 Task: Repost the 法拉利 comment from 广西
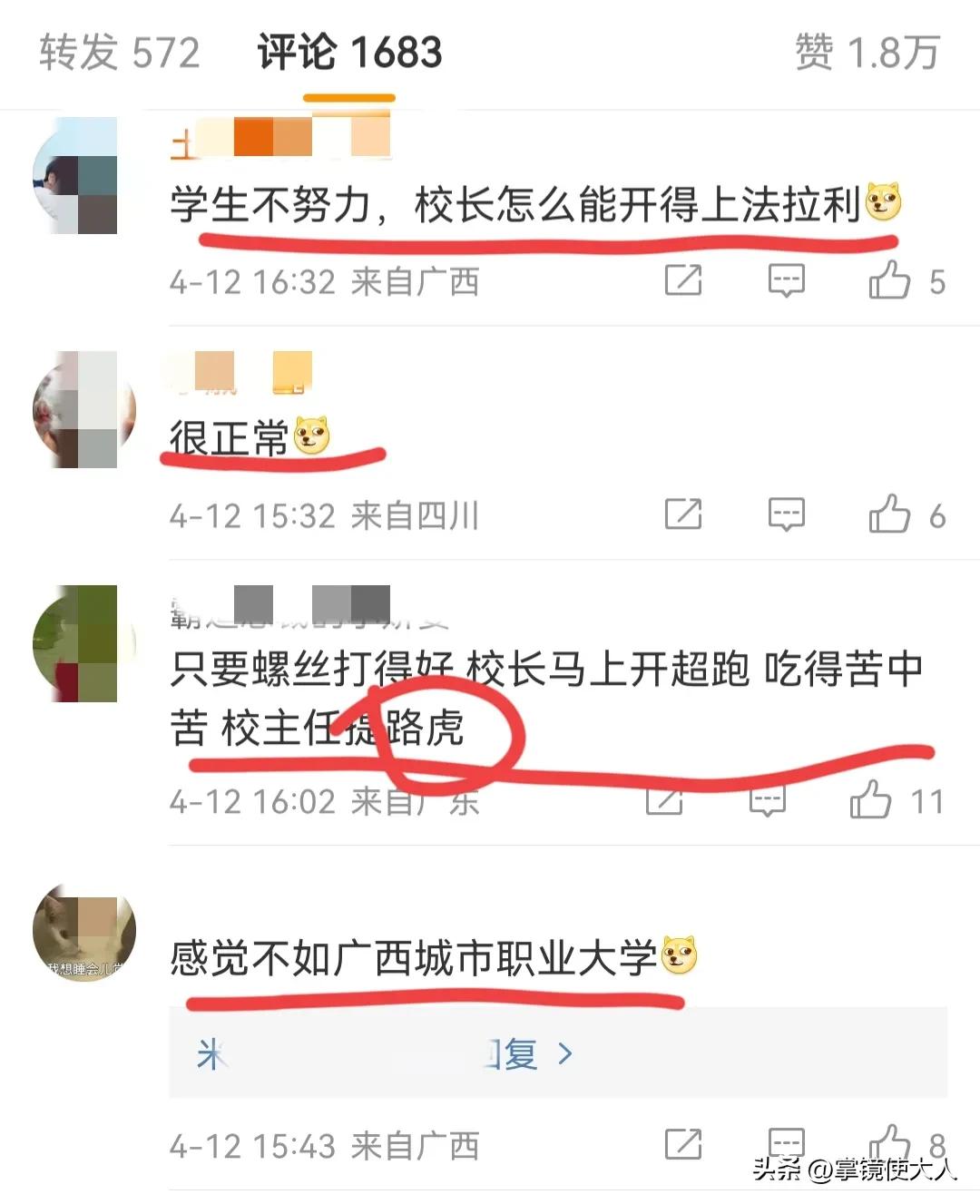click(x=683, y=280)
